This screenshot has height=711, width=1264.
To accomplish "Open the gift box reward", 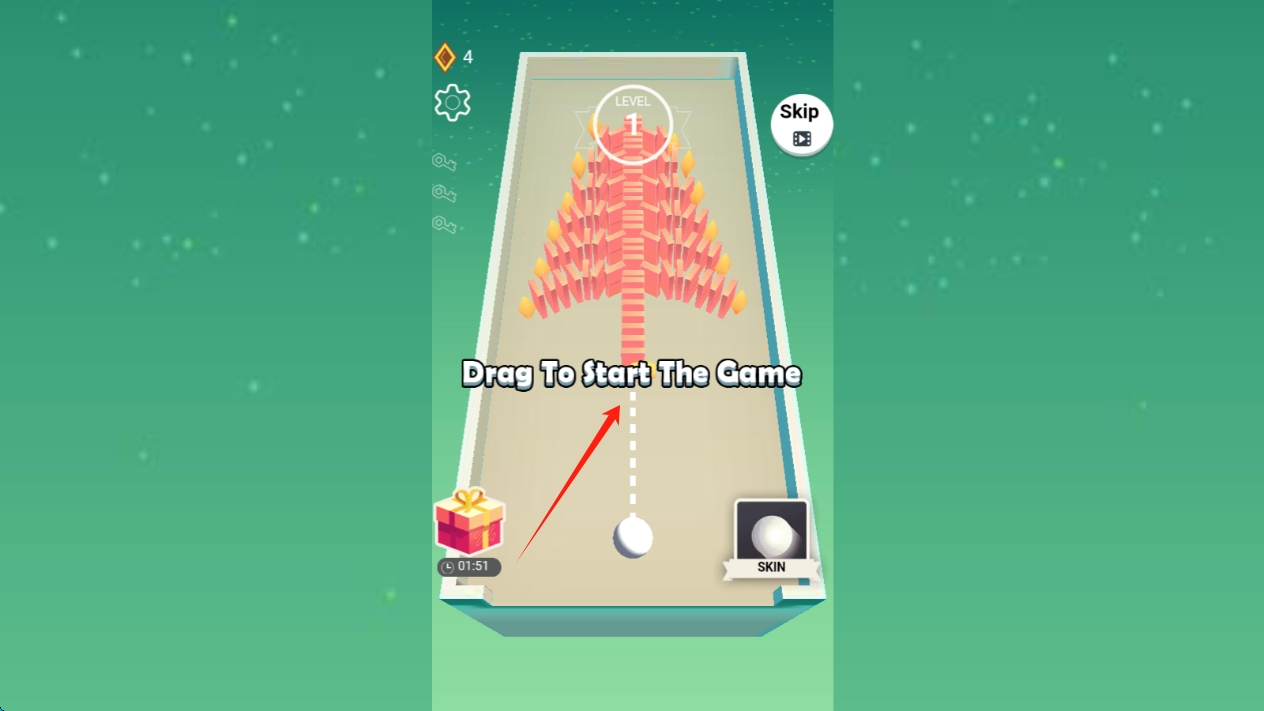I will pos(469,523).
